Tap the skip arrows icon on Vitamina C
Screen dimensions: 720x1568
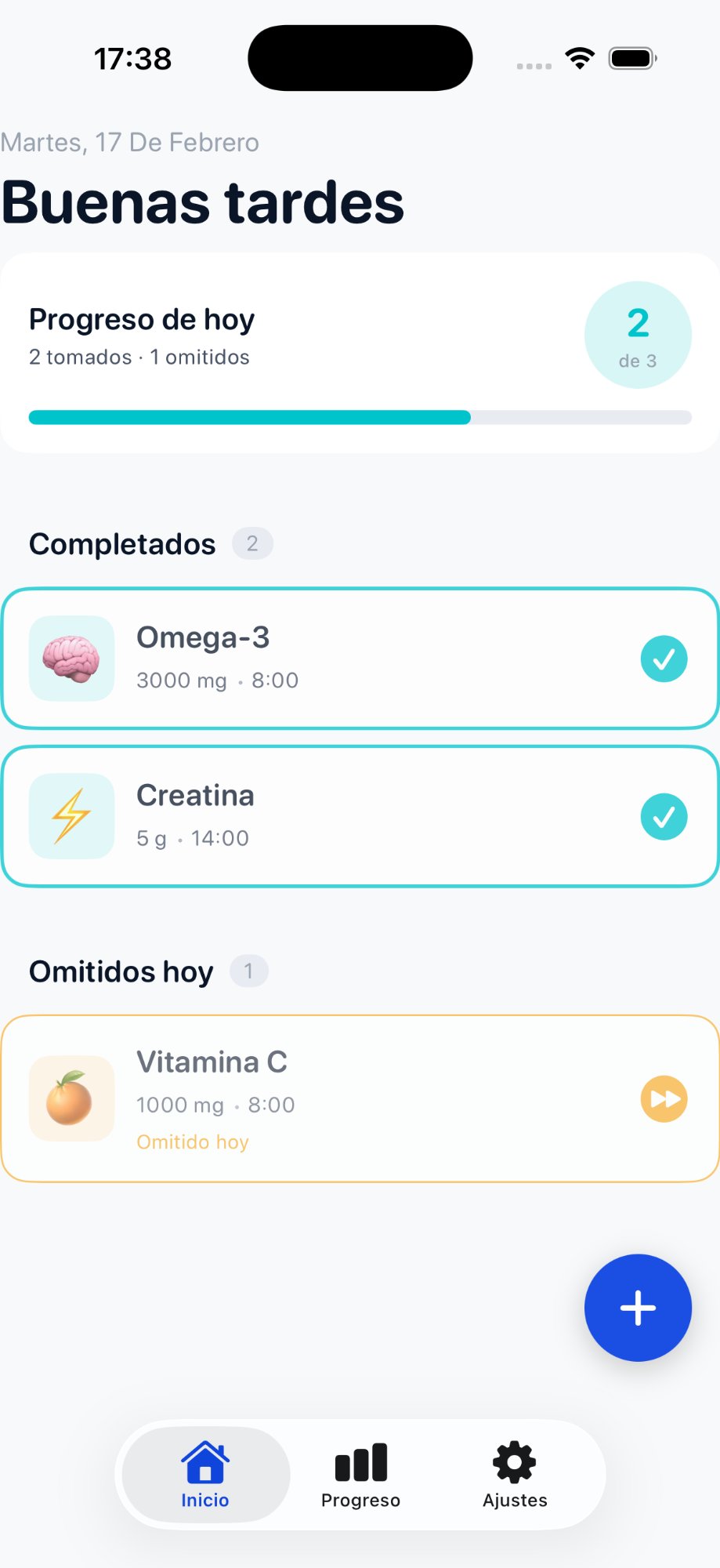coord(663,1098)
